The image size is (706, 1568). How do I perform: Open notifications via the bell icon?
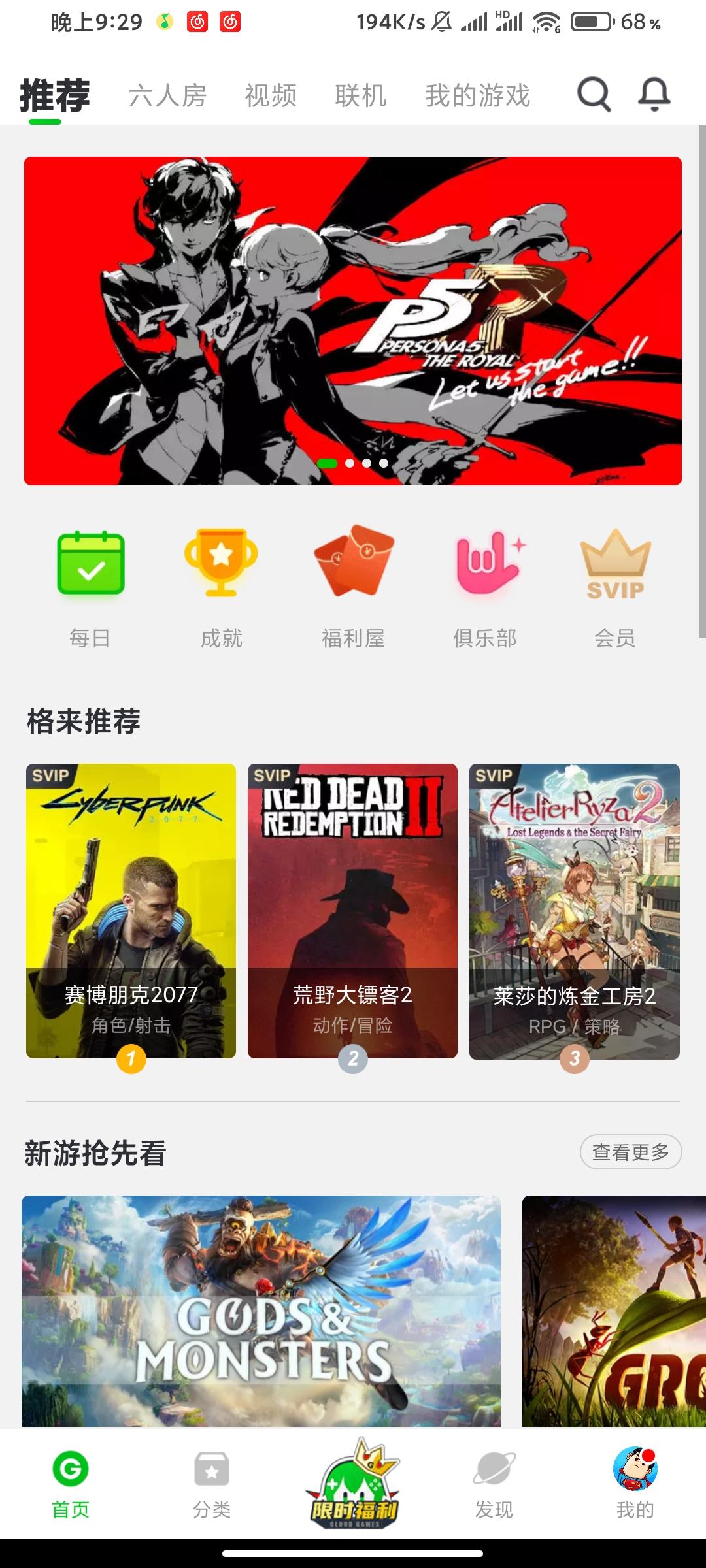point(654,95)
